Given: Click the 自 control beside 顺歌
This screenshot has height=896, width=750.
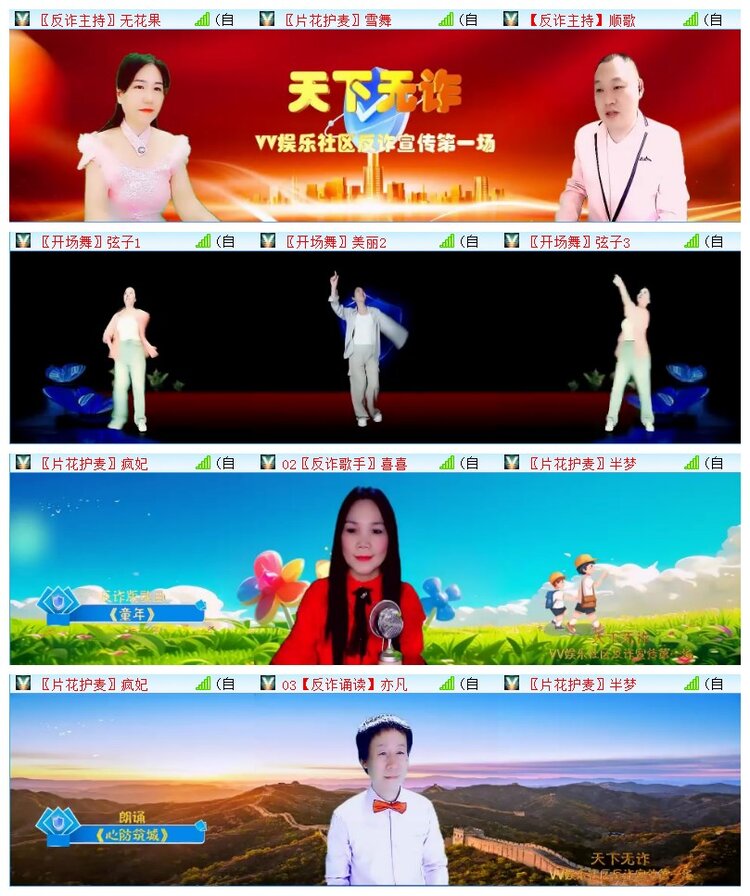Looking at the screenshot, I should (x=714, y=16).
